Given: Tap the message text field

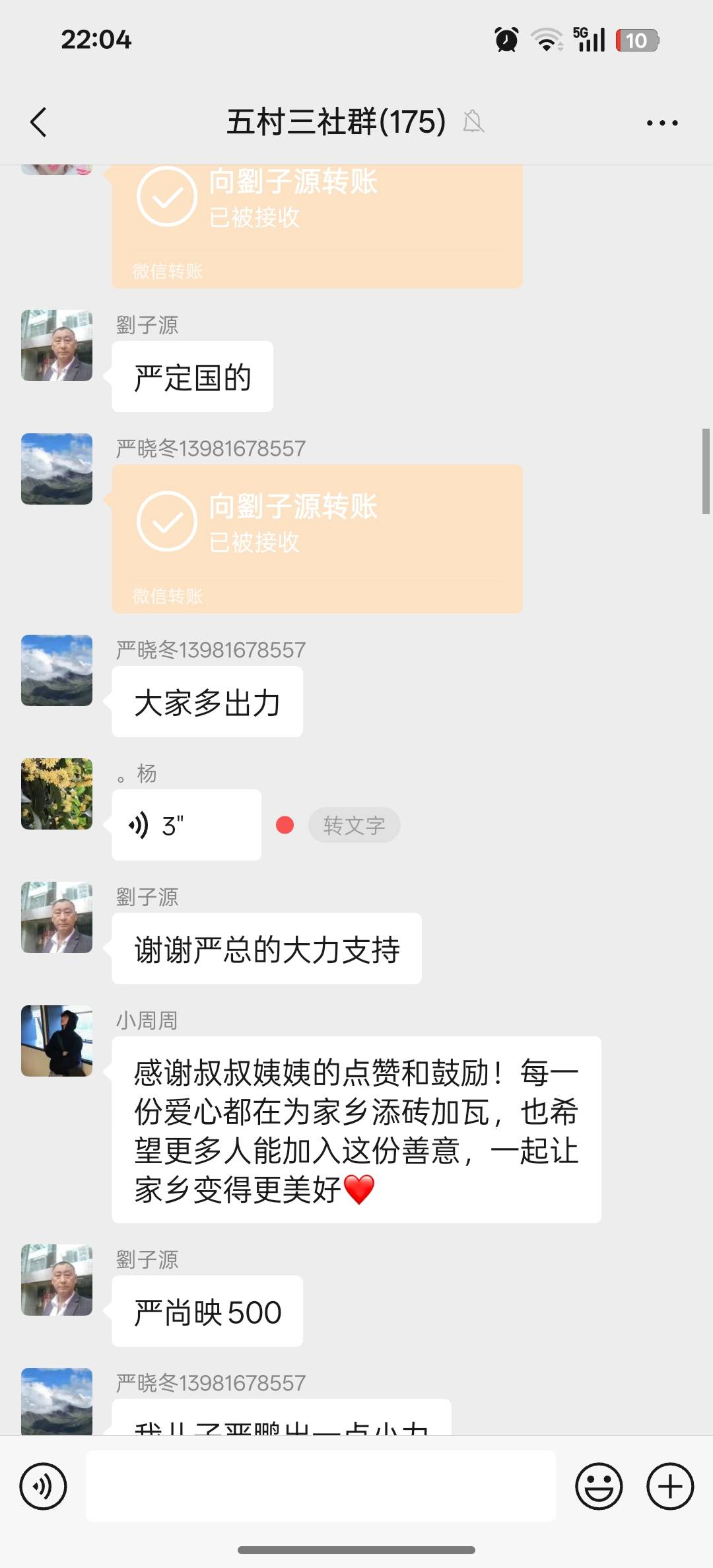Looking at the screenshot, I should [320, 1486].
